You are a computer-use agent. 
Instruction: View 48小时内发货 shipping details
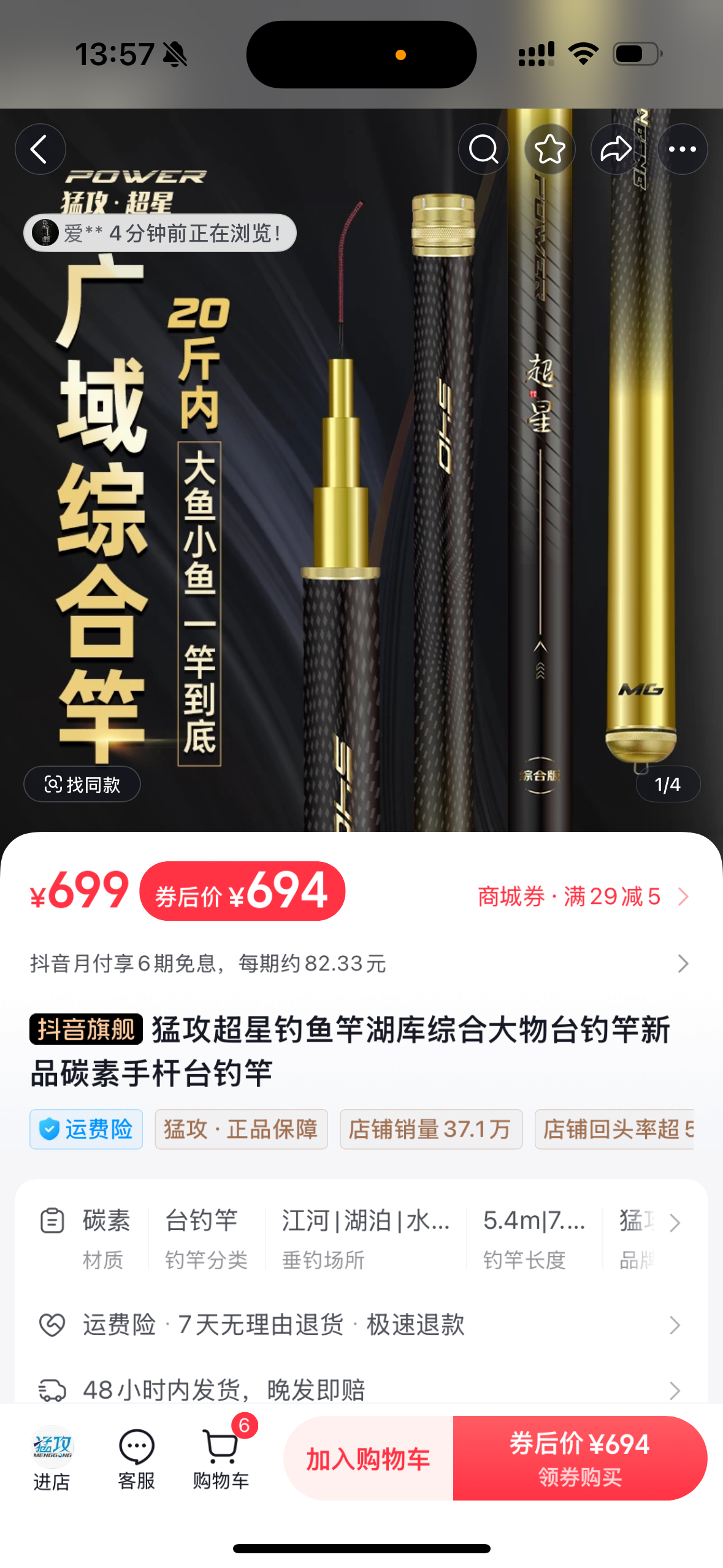click(361, 1389)
